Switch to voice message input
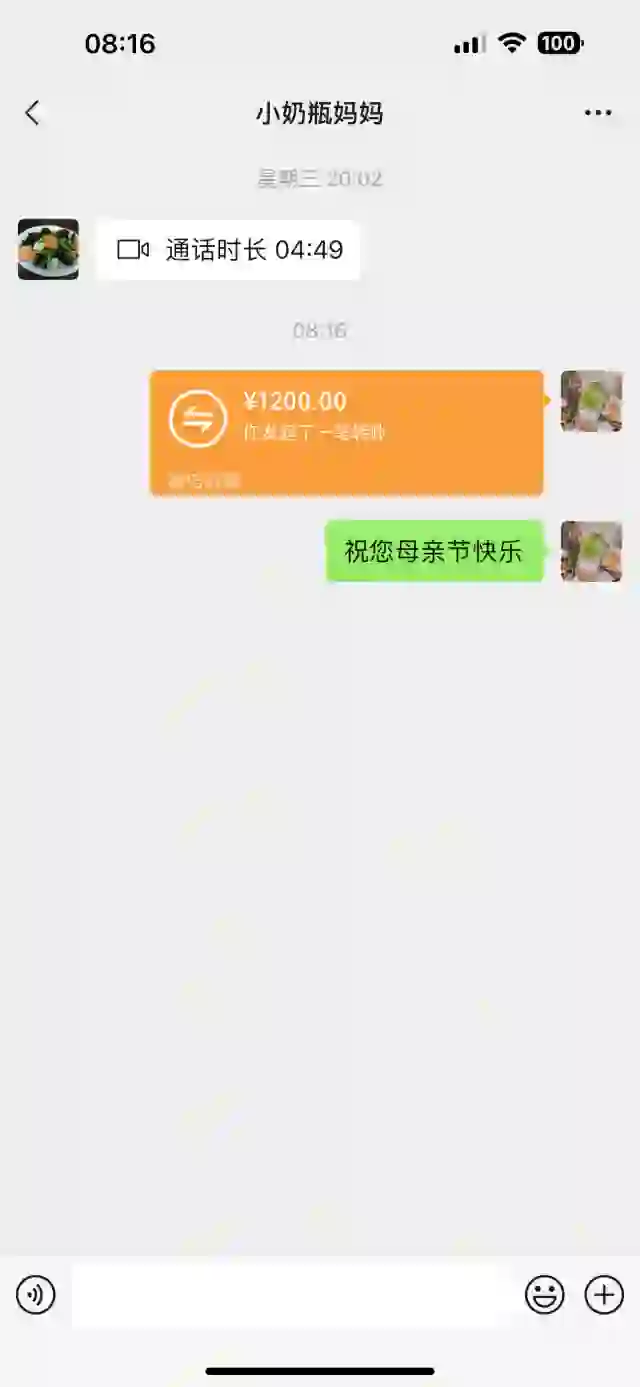The image size is (640, 1387). [x=36, y=1296]
